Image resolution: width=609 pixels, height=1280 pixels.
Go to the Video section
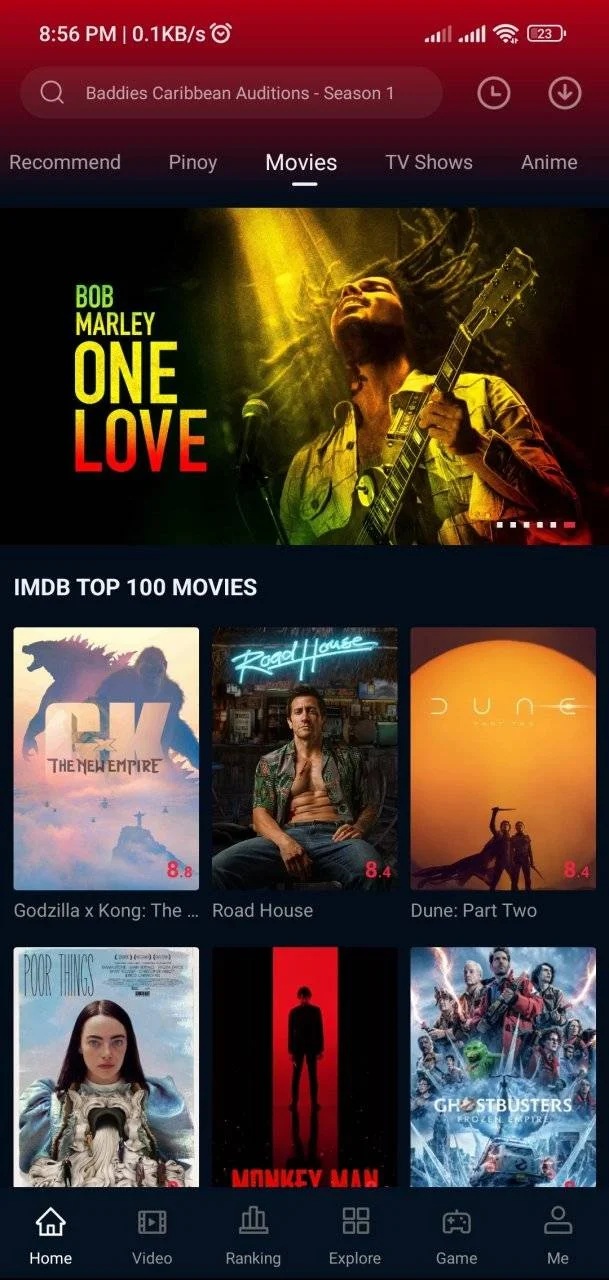152,1236
